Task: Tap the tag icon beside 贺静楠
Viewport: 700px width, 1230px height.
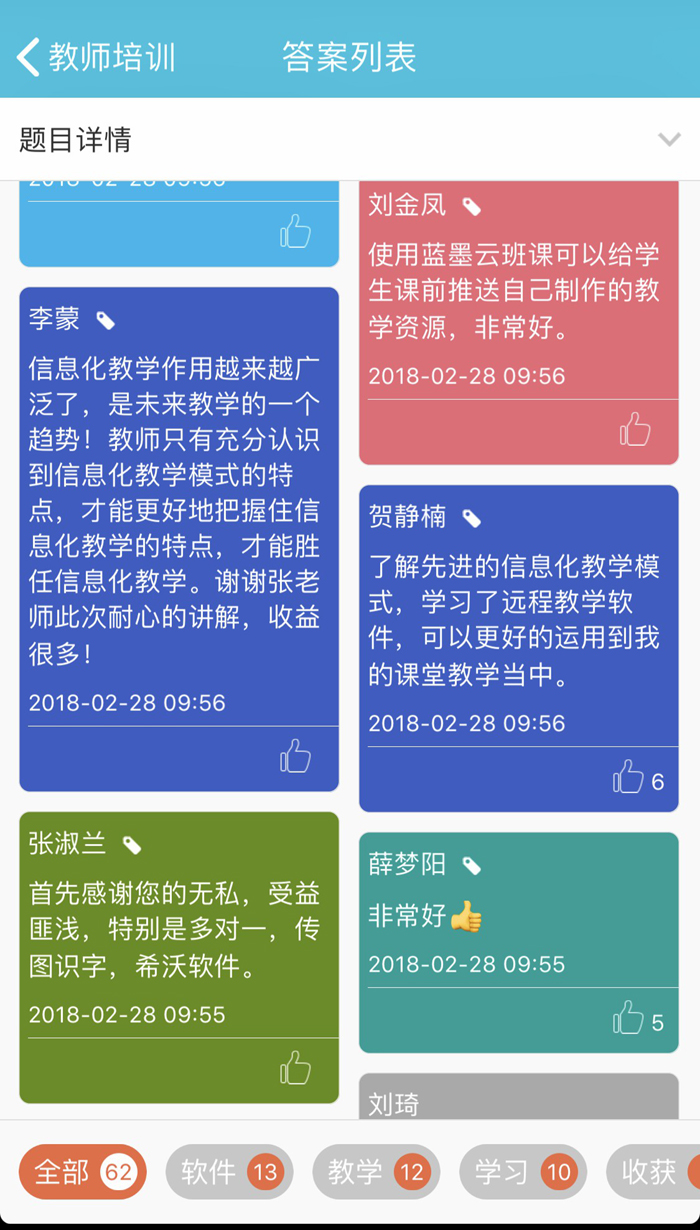Action: [x=472, y=518]
